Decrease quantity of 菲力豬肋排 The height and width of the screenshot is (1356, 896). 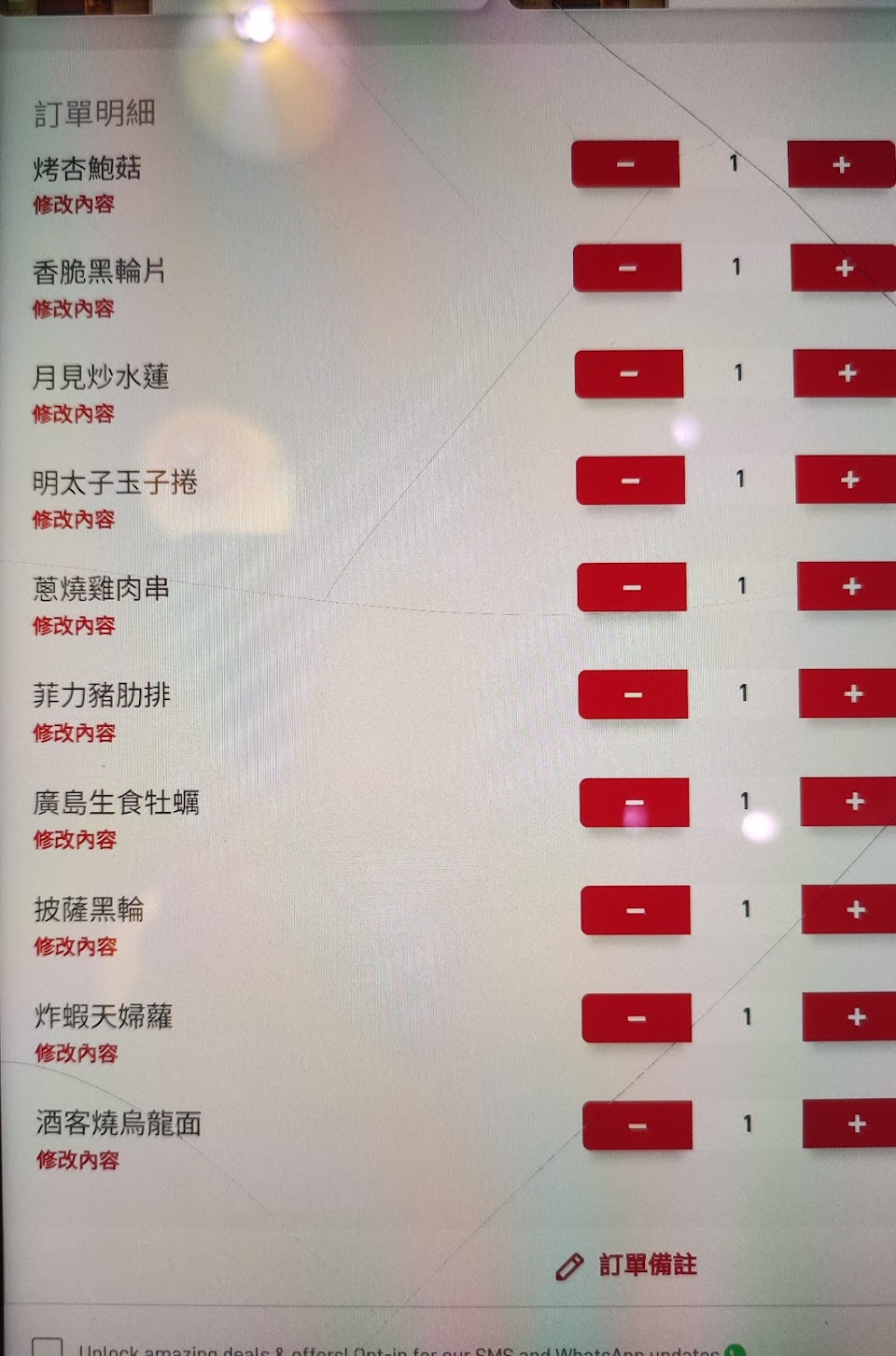coord(633,693)
